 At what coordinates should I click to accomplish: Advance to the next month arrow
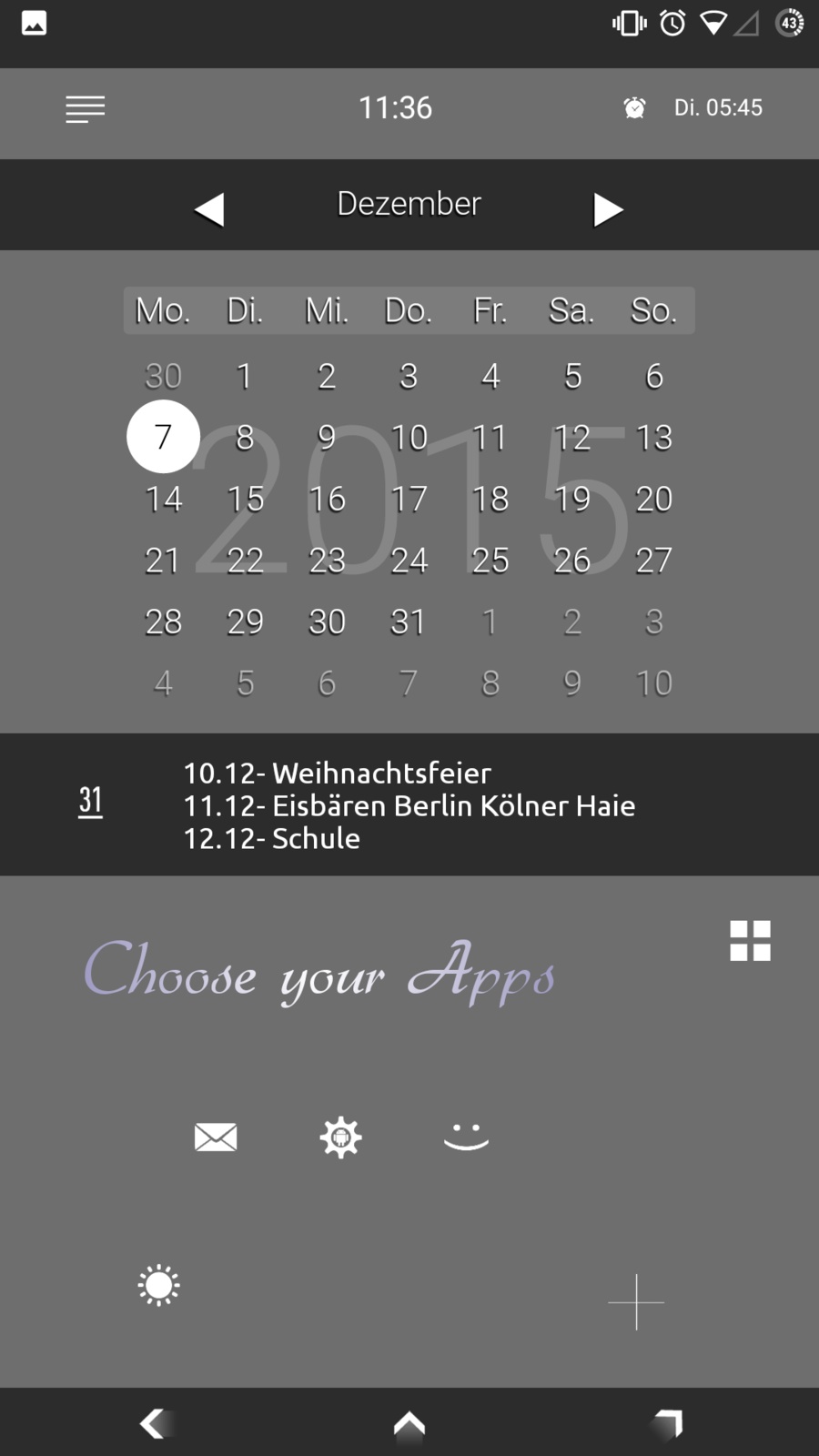click(607, 209)
